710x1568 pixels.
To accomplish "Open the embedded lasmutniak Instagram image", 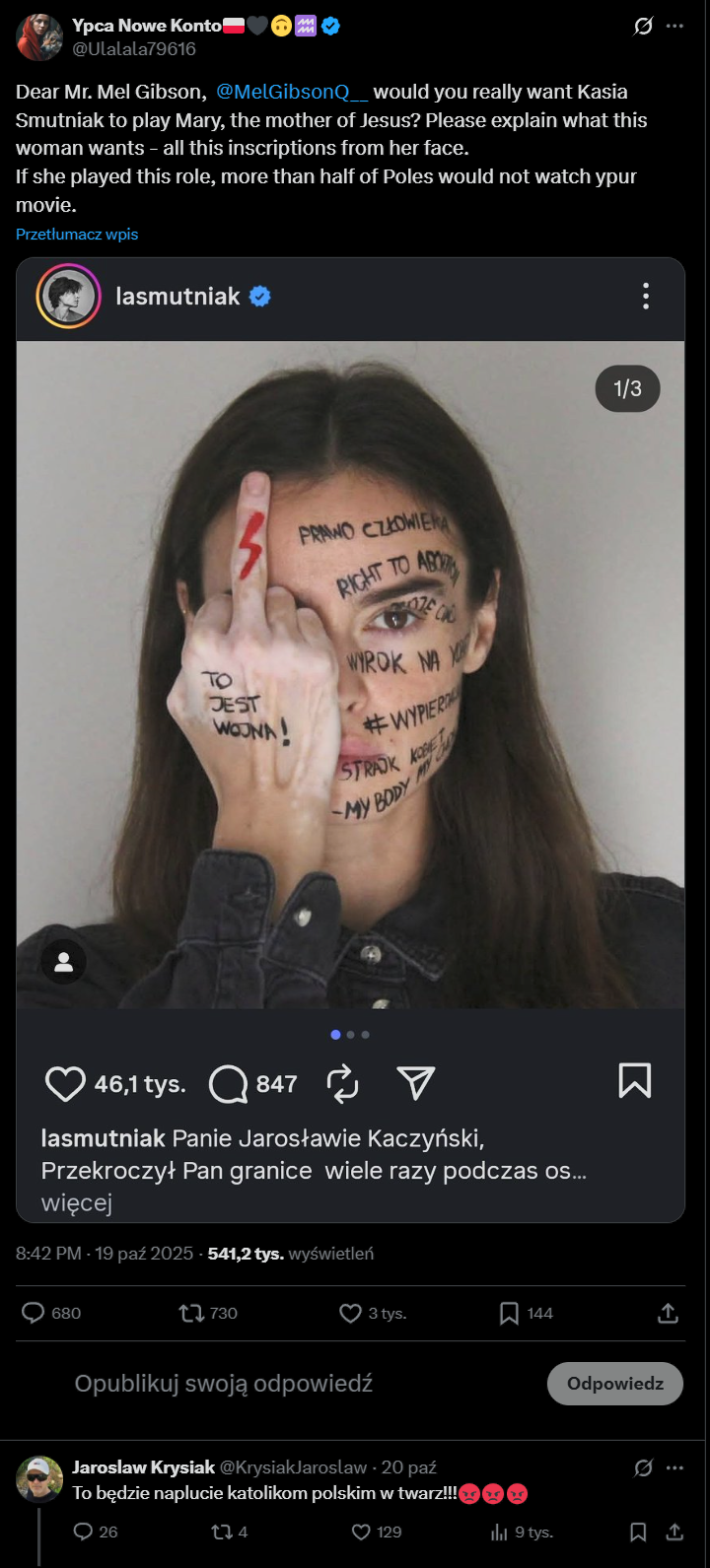I will (x=350, y=674).
